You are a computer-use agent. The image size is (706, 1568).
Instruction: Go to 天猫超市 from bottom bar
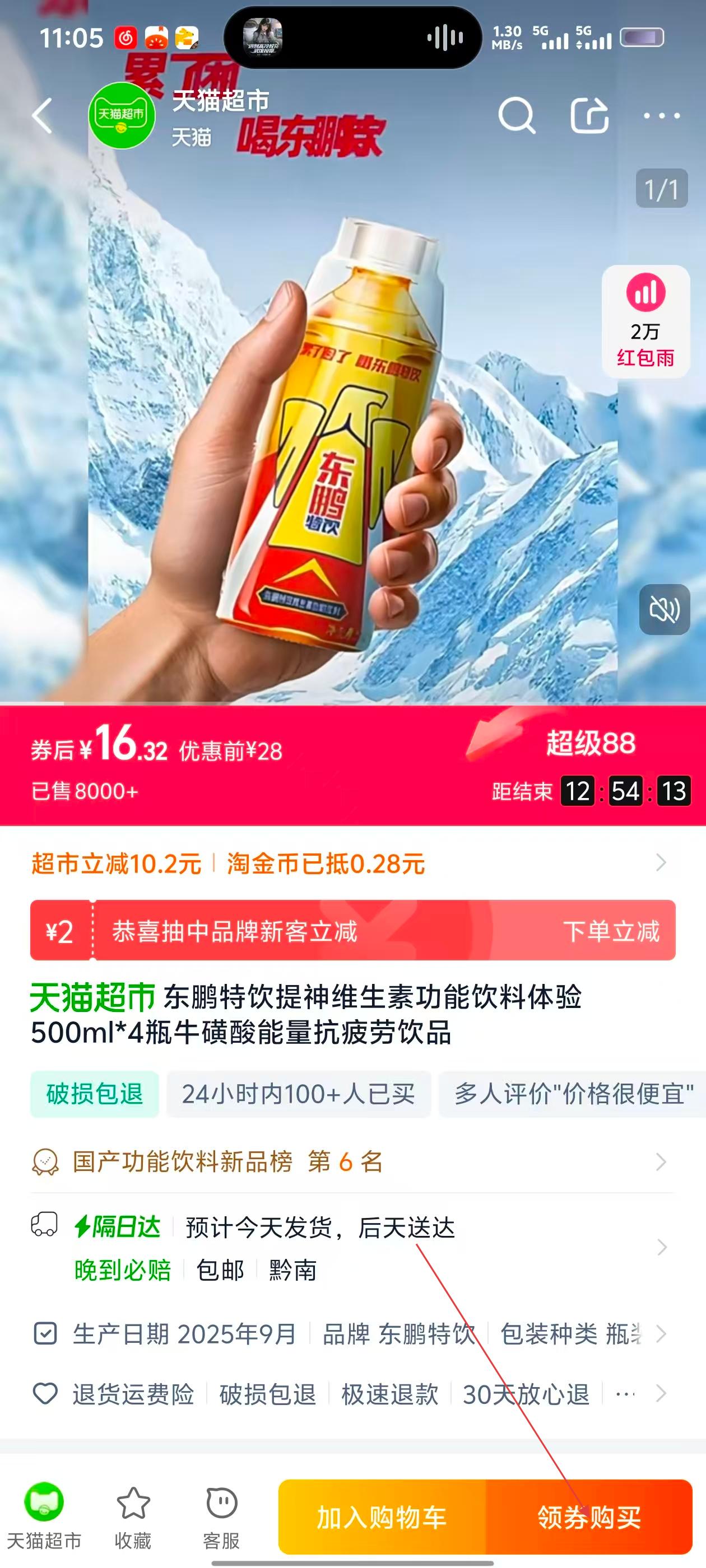[44, 1515]
